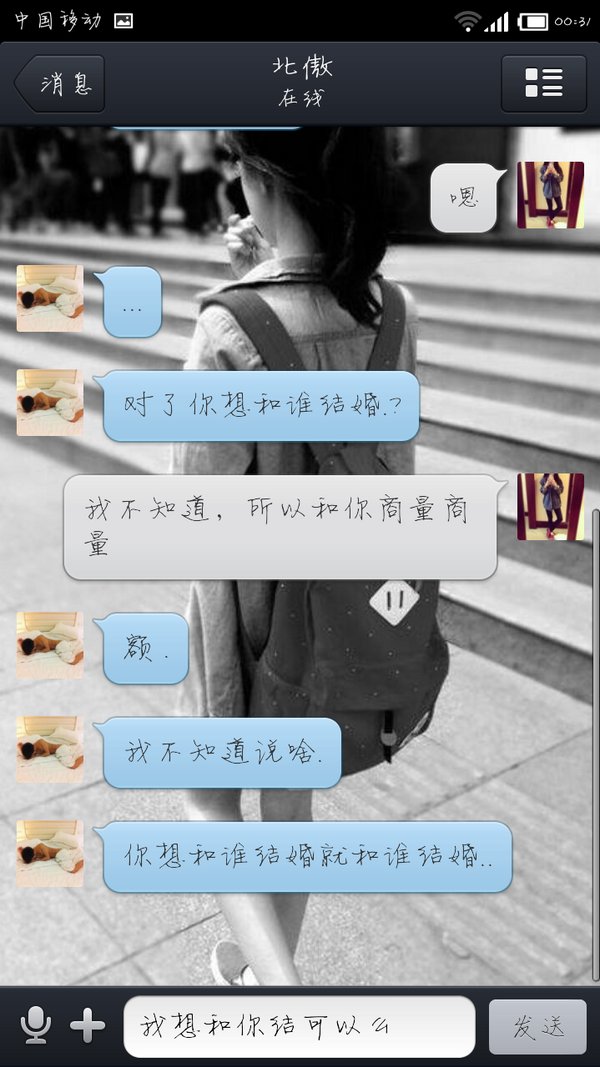Open contact avatar beside 我不知道说啥
Screen dimensions: 600x1067
tap(50, 749)
